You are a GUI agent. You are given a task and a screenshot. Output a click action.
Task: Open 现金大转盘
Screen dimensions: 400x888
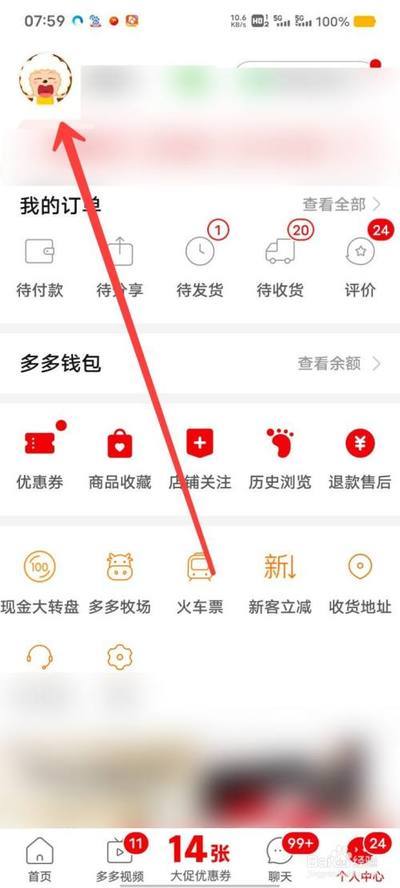(40, 584)
